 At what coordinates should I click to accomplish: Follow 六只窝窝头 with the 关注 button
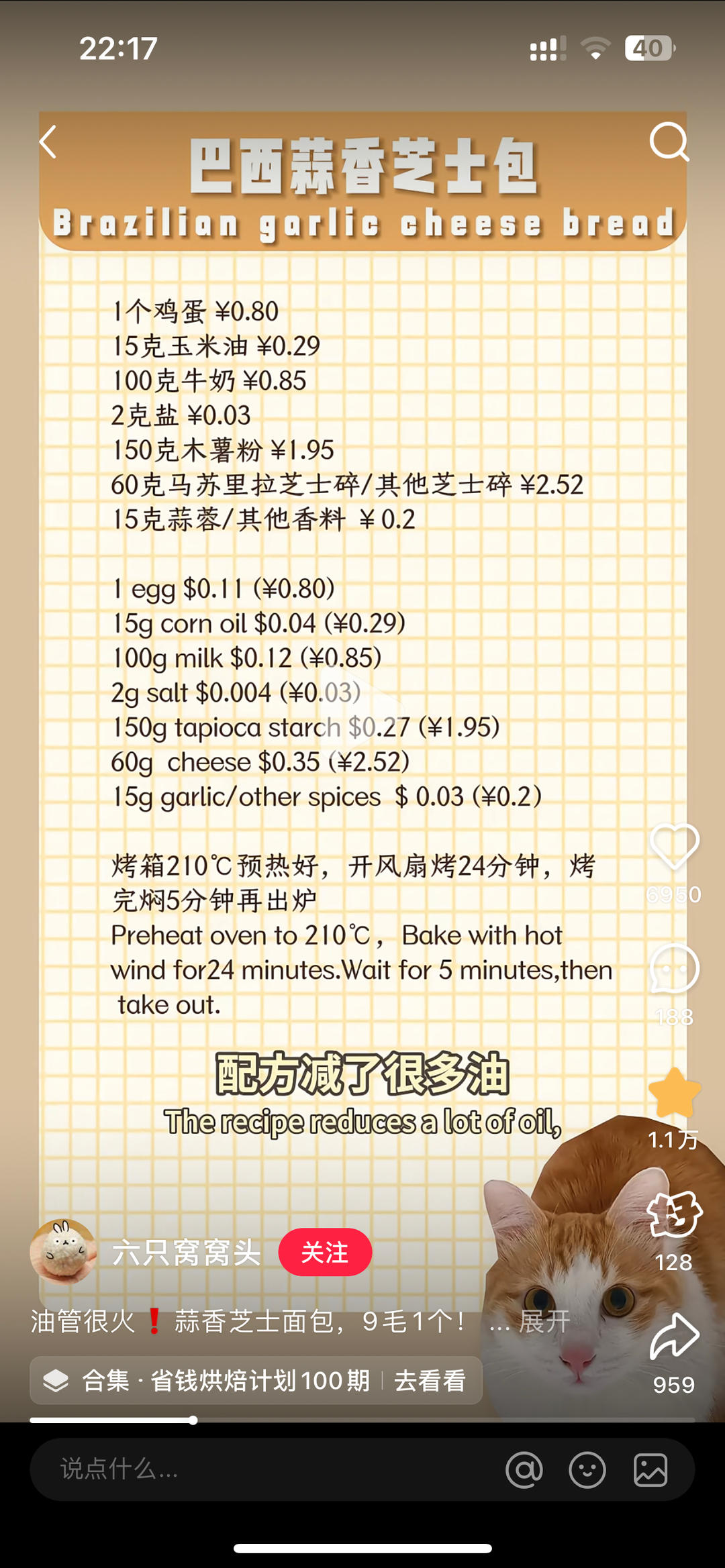pyautogui.click(x=325, y=1252)
